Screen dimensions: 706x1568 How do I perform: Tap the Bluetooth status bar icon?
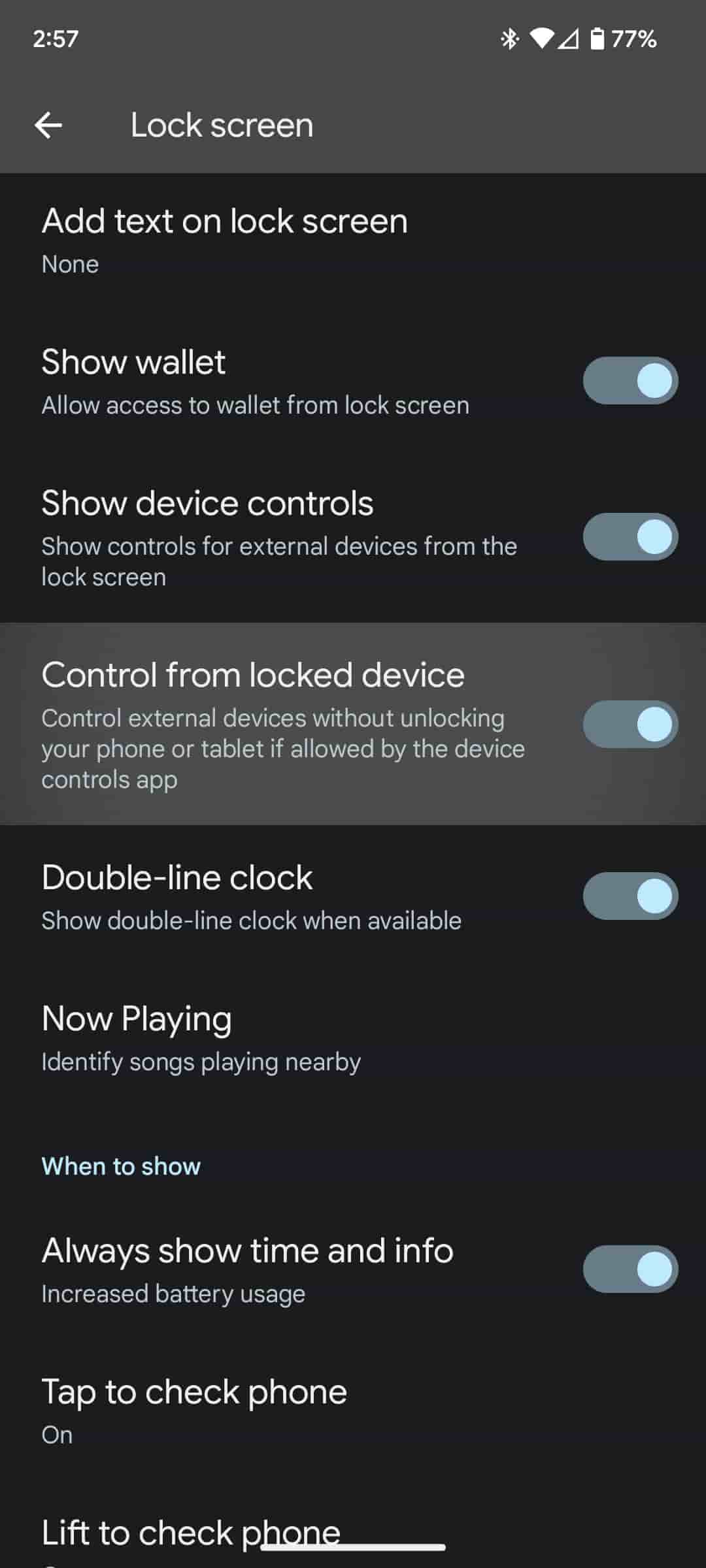point(509,39)
